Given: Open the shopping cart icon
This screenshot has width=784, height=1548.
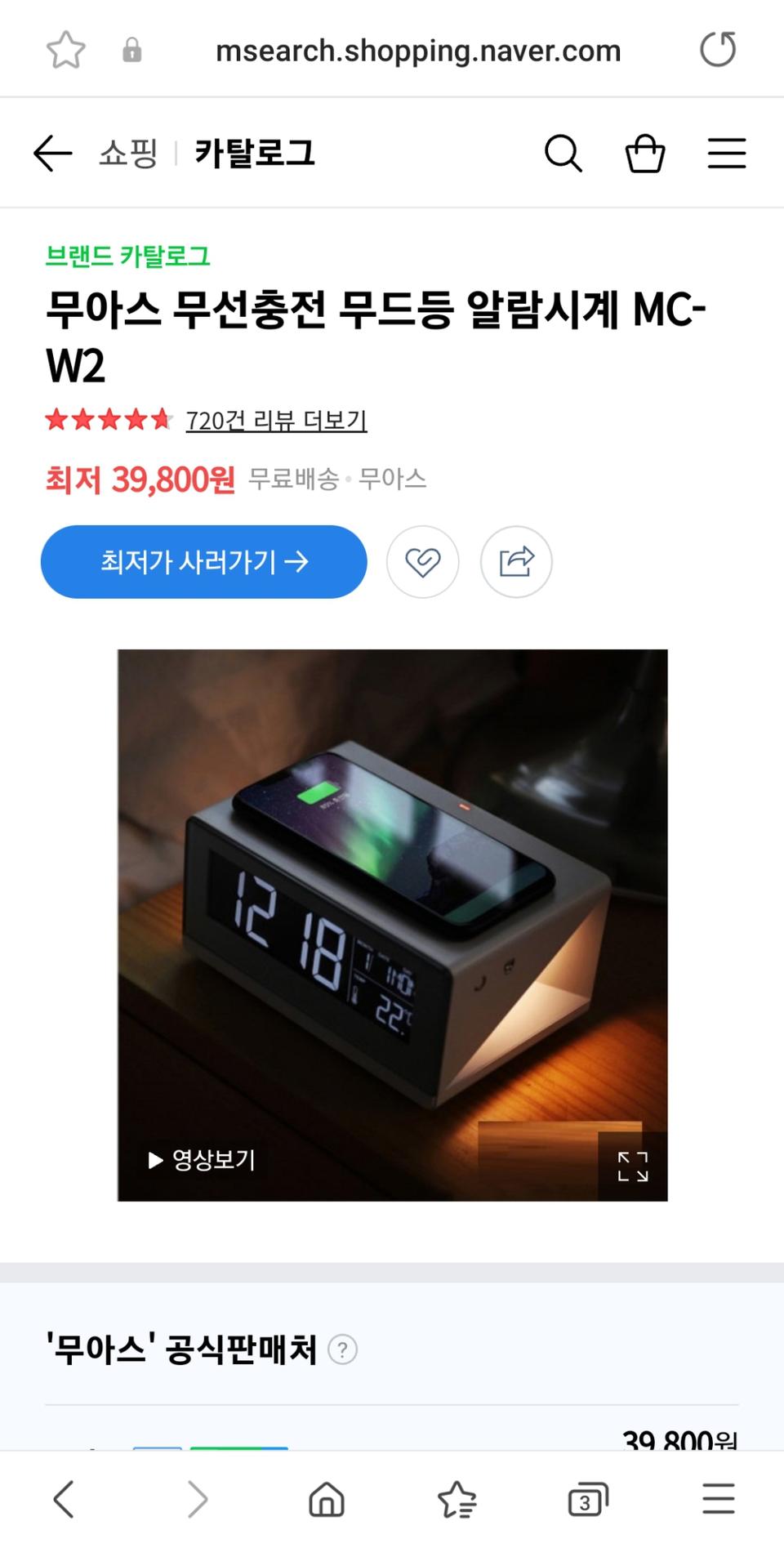Looking at the screenshot, I should 645,153.
